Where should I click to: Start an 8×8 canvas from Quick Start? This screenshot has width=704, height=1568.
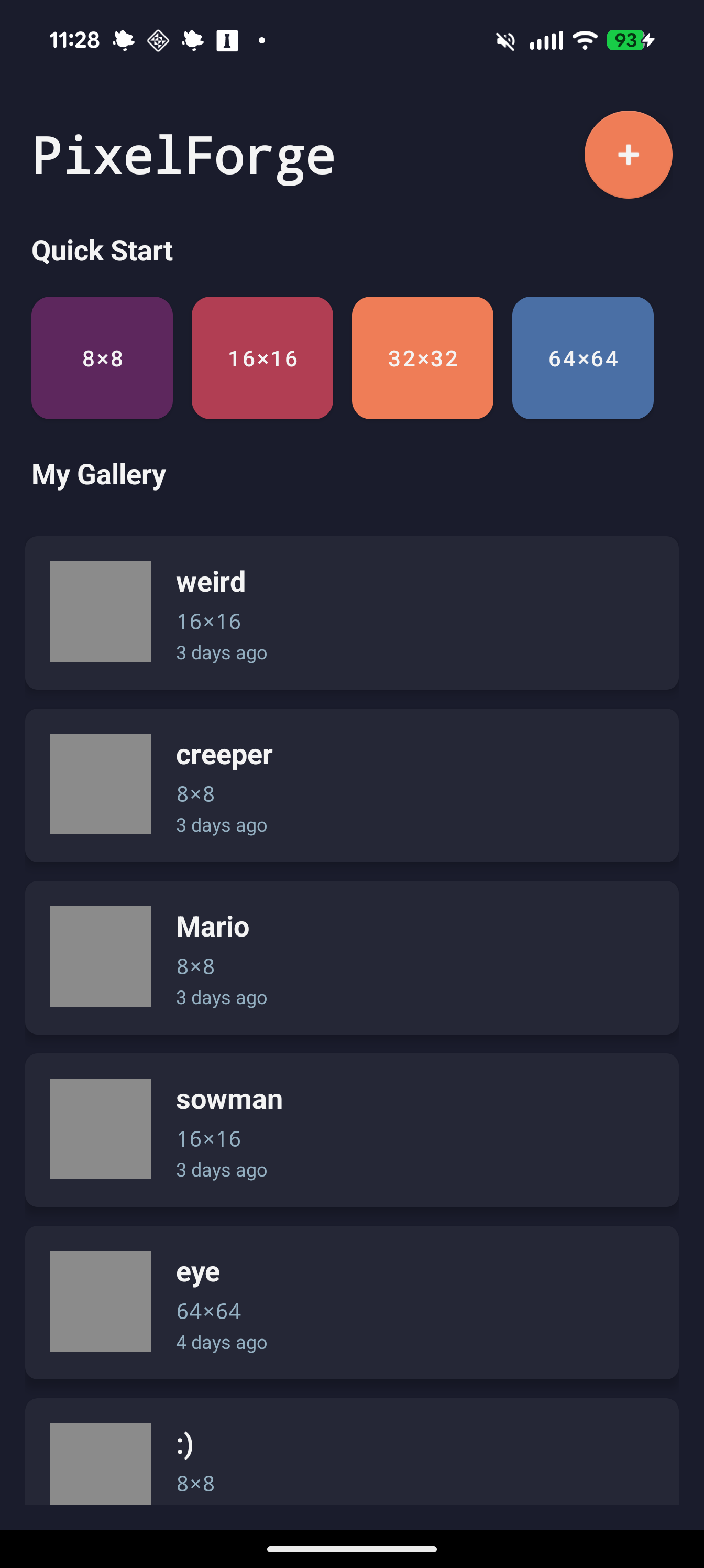(x=102, y=358)
